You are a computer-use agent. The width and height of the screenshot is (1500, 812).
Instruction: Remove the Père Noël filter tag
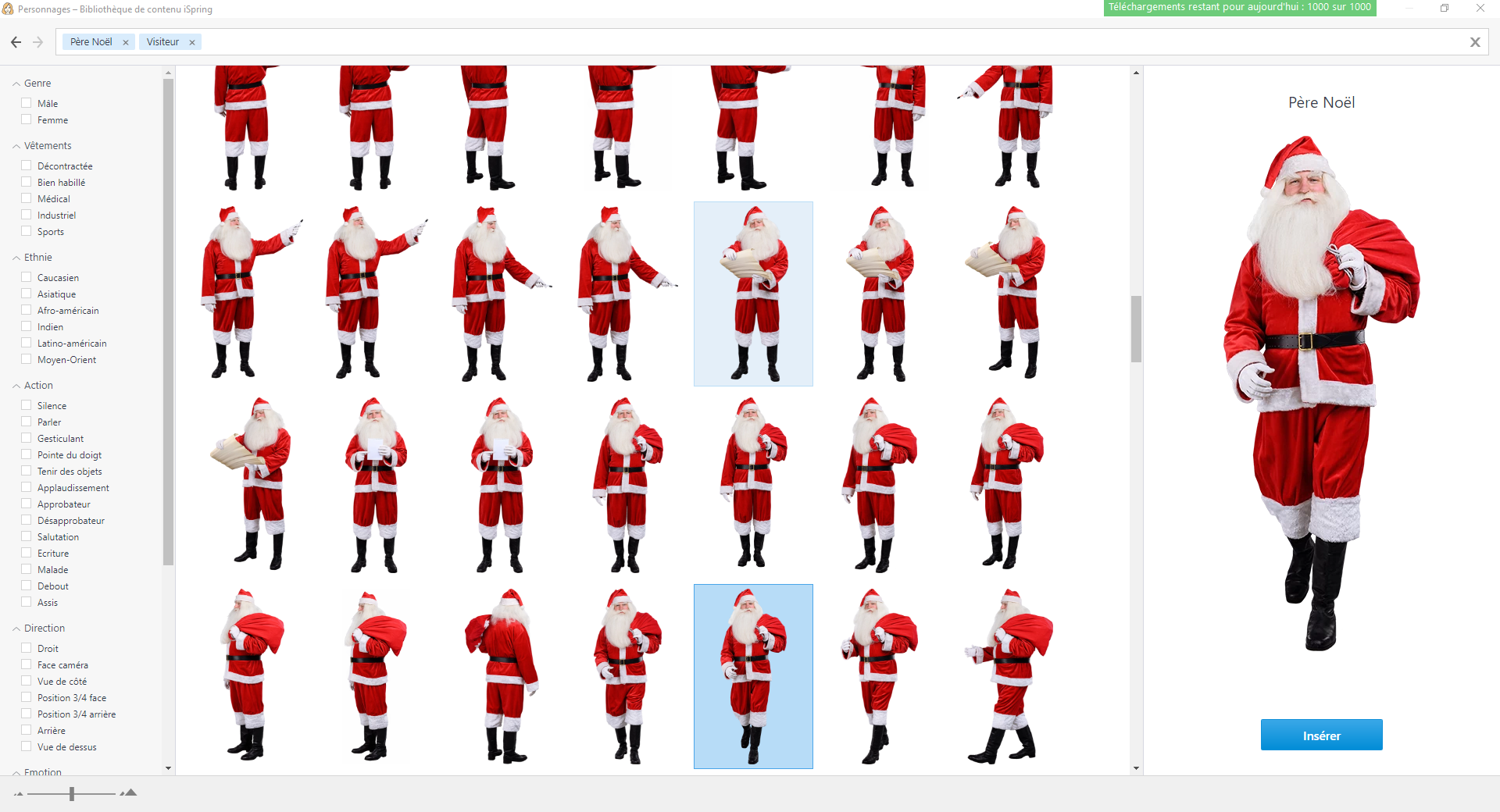(126, 43)
